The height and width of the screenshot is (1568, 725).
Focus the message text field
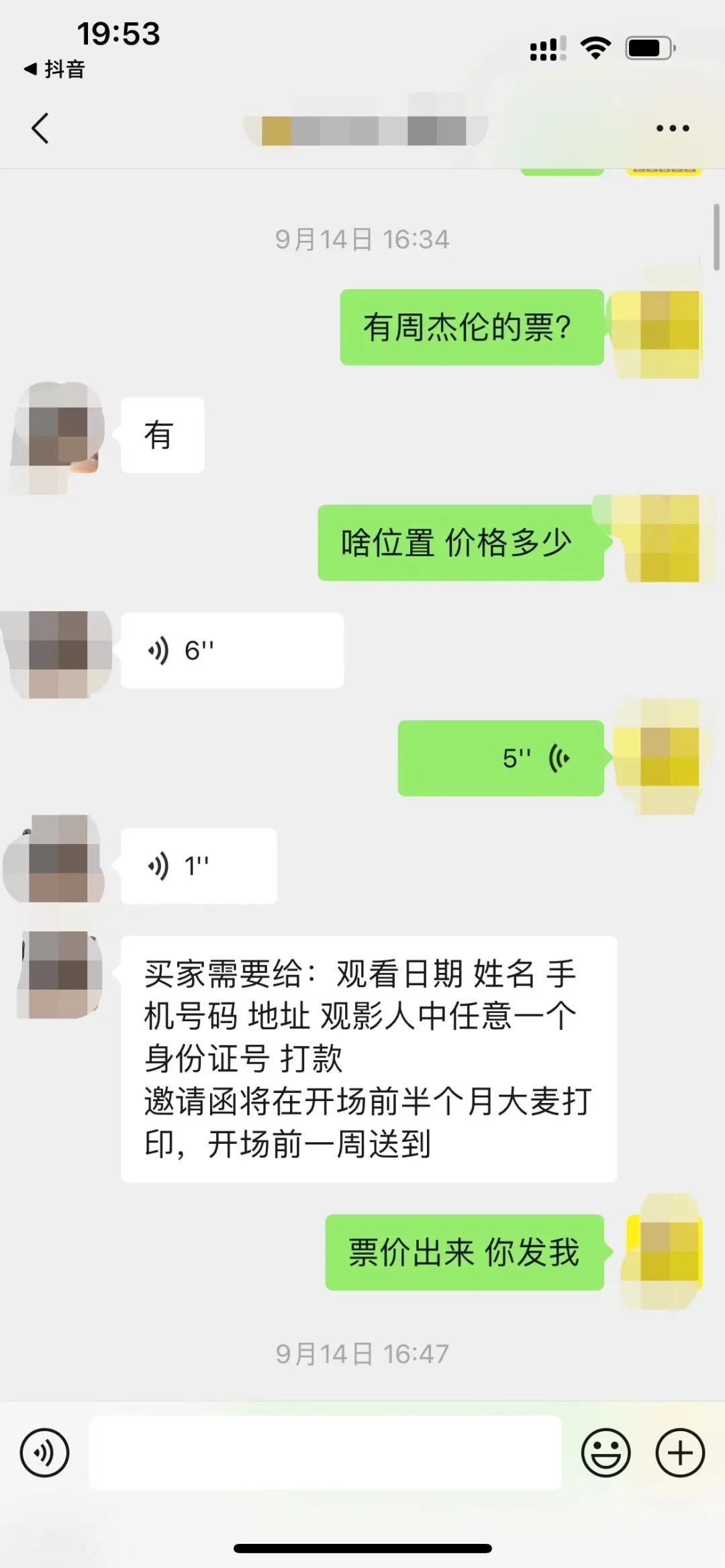click(325, 1453)
